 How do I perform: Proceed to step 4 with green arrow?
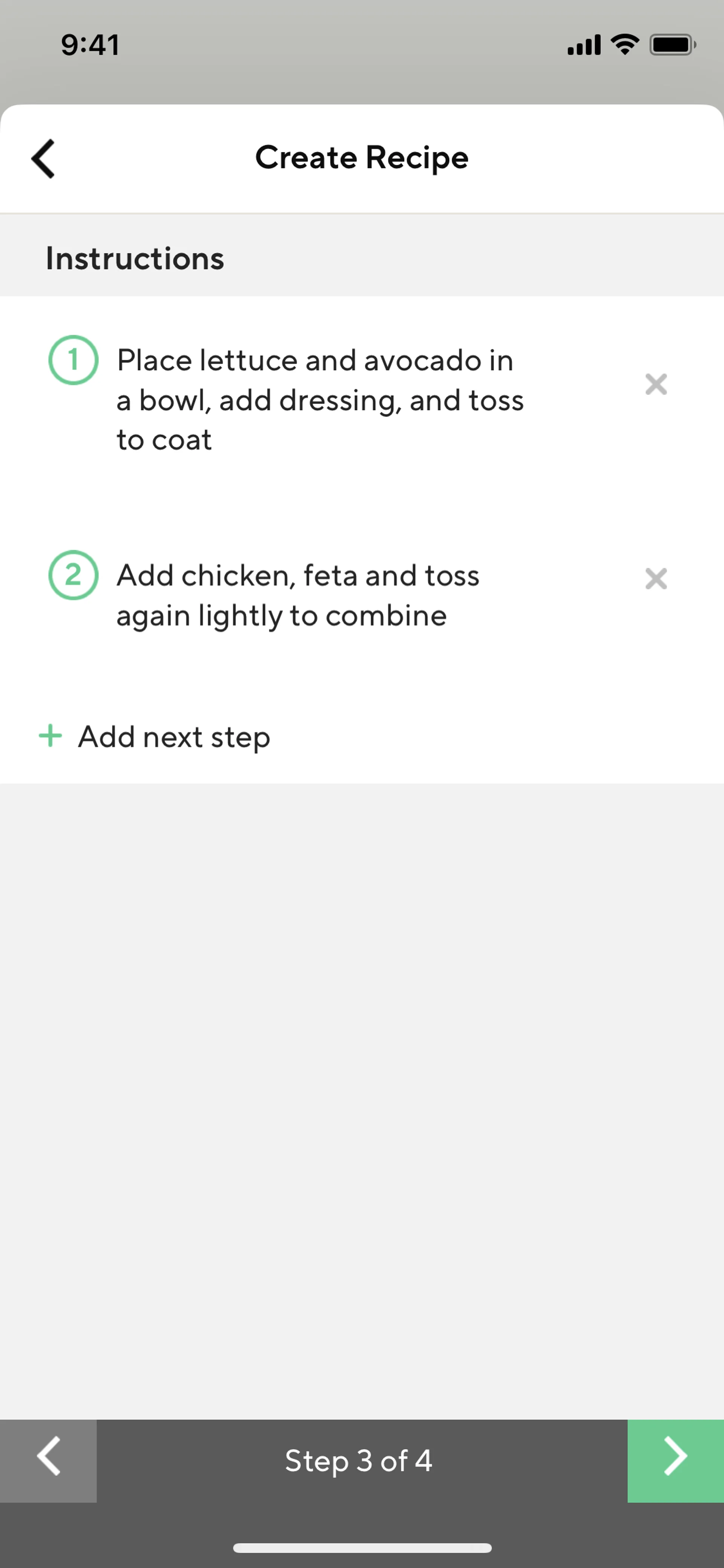[x=675, y=1460]
